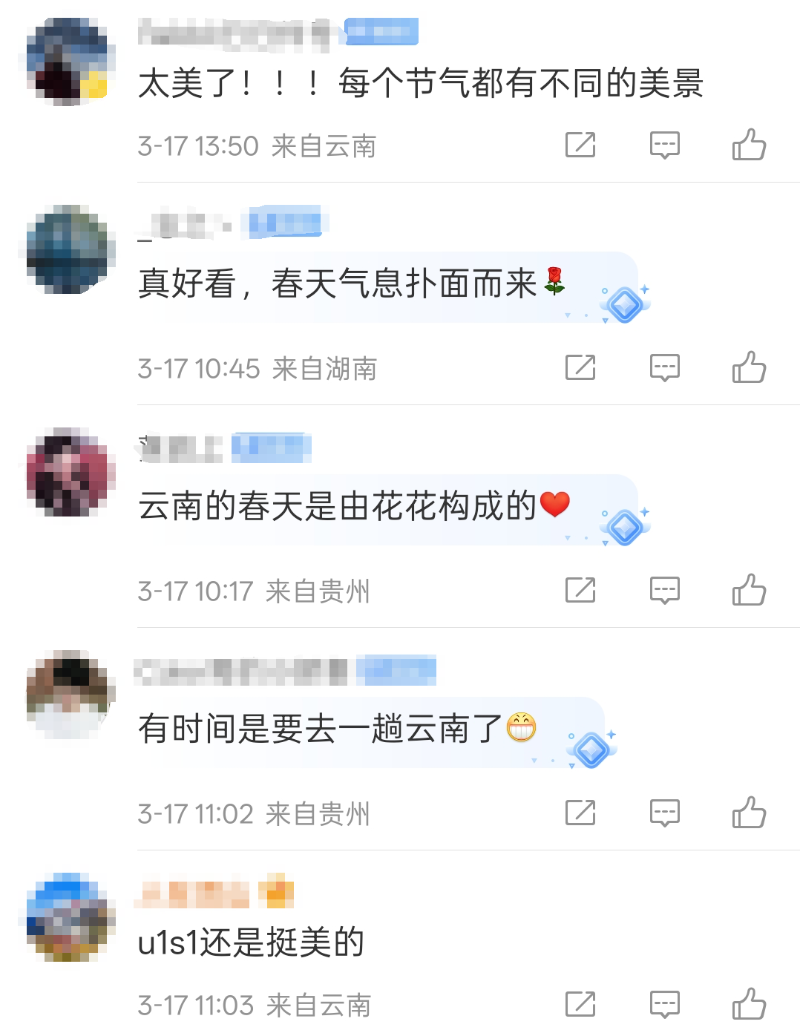Viewport: 800px width, 1033px height.
Task: Reply to the comment "云南的春天是由花花构成的"
Action: [x=665, y=591]
